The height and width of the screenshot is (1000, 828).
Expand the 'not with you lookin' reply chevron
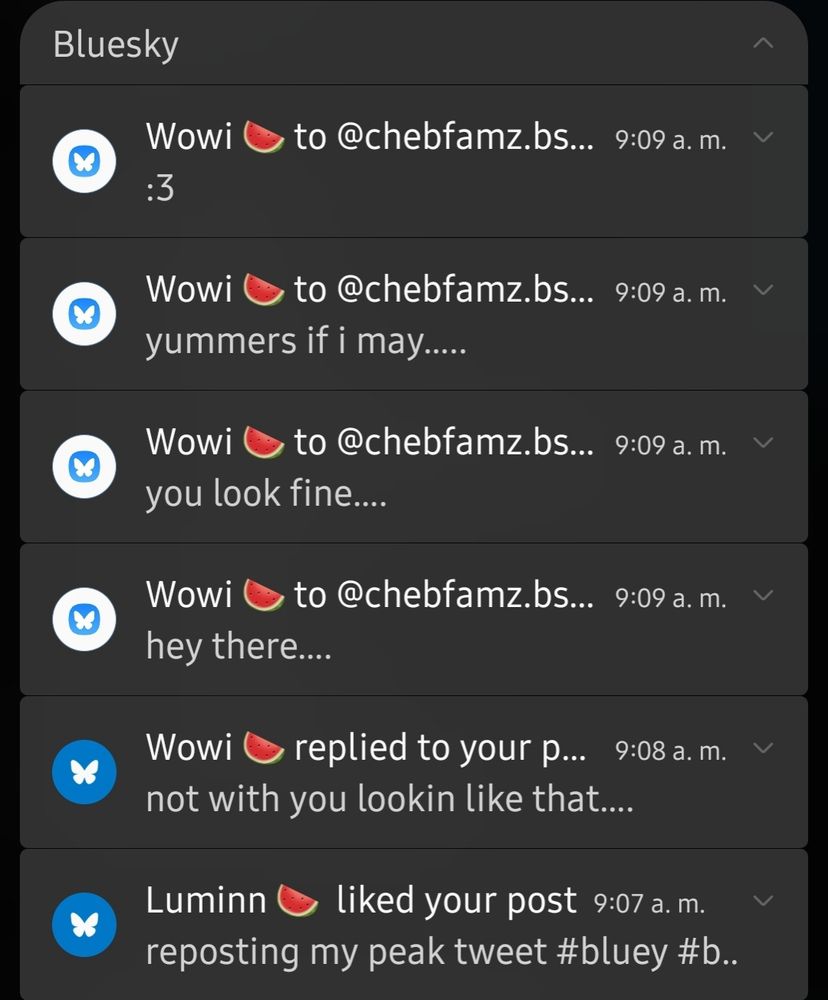point(762,747)
